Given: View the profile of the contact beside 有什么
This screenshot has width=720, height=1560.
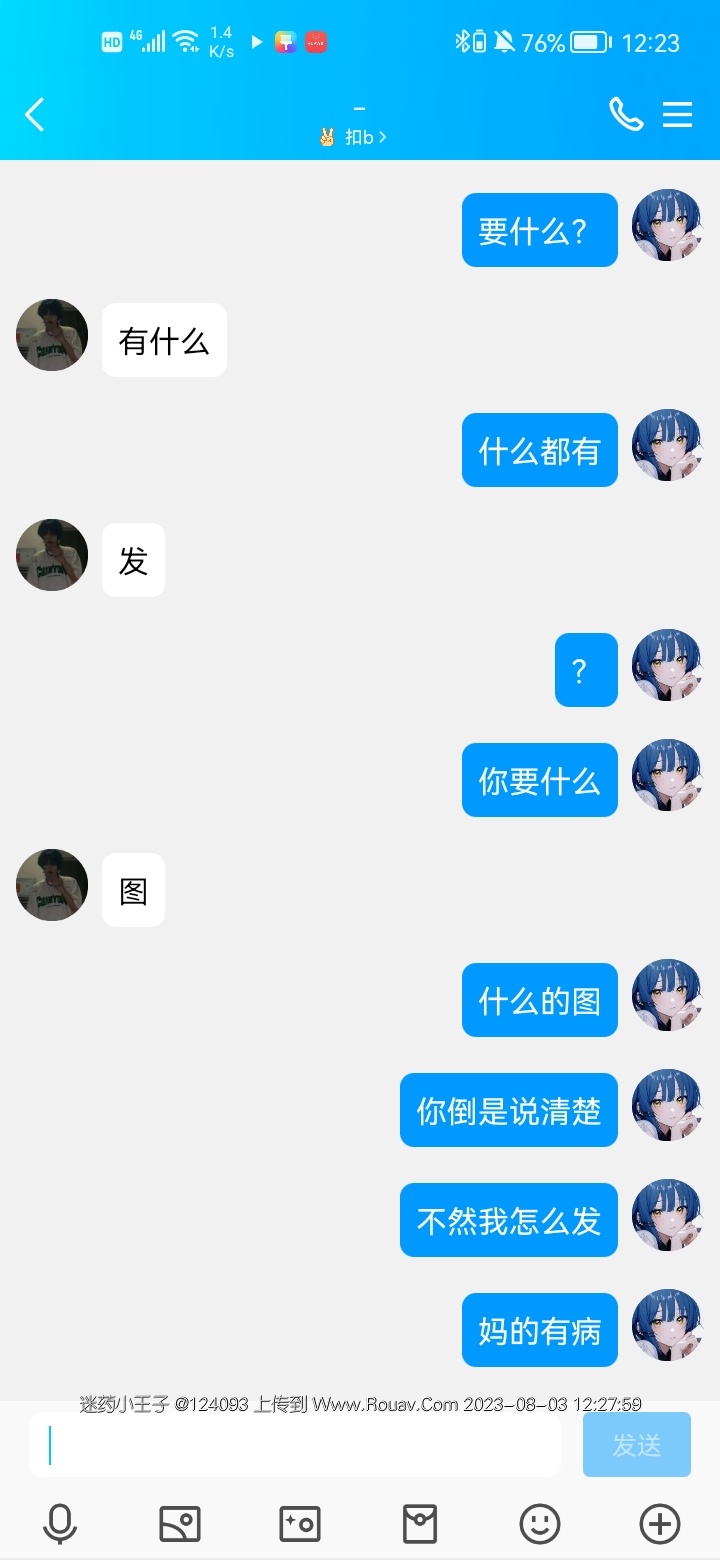Looking at the screenshot, I should point(52,335).
